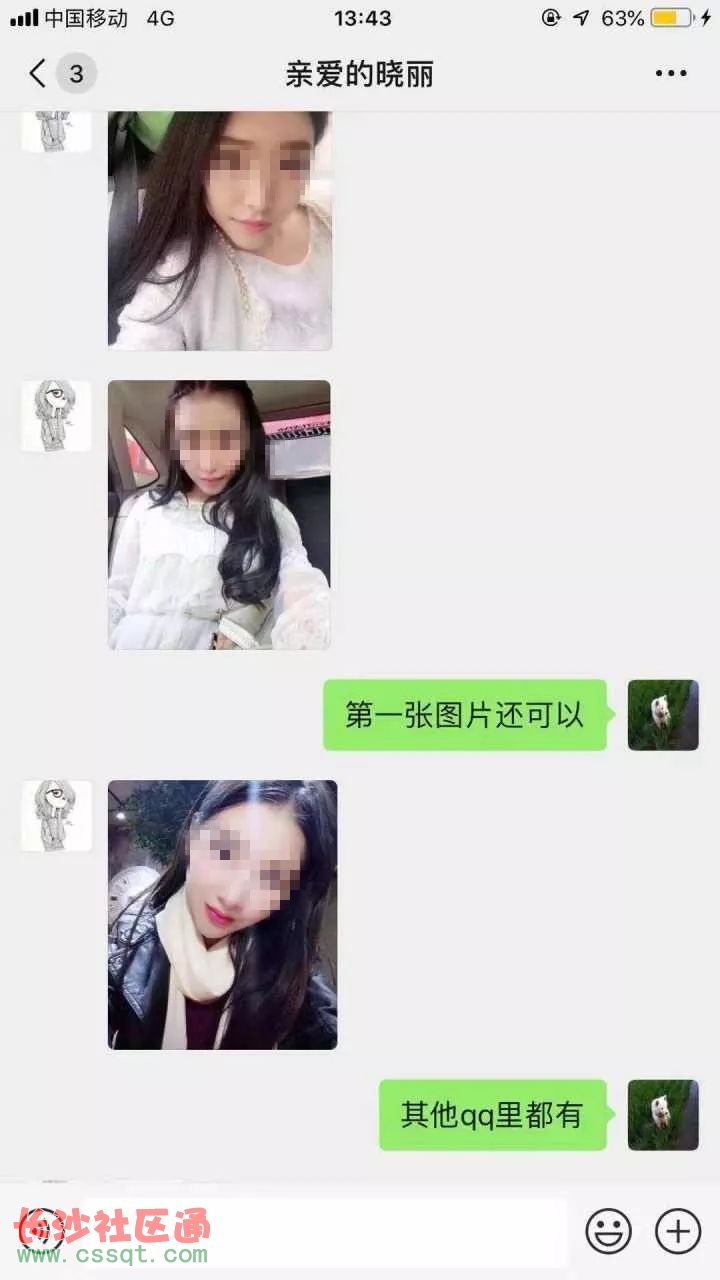Go back to the chat list
This screenshot has height=1280, width=720.
[x=40, y=74]
